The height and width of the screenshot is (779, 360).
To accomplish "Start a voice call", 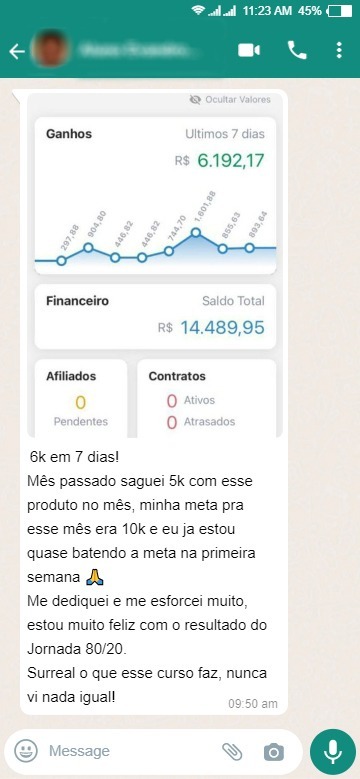I will [297, 50].
